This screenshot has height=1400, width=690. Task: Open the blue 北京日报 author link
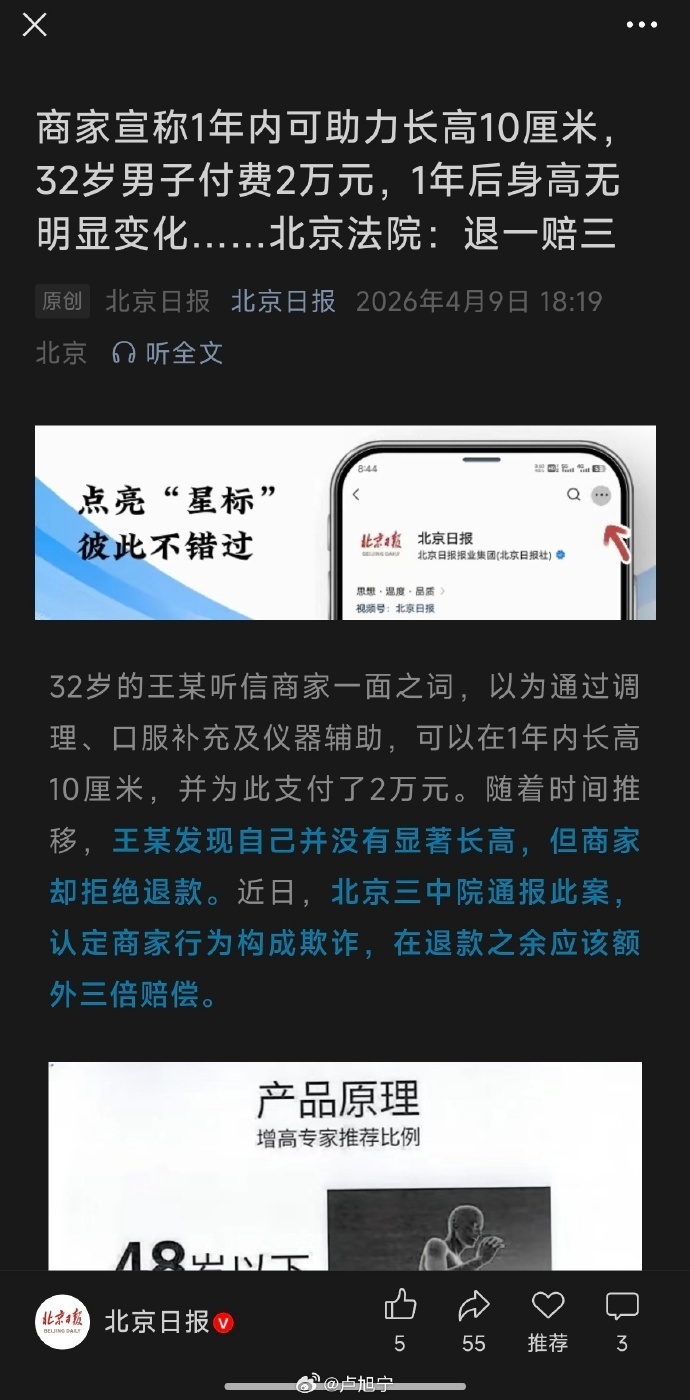pyautogui.click(x=283, y=301)
